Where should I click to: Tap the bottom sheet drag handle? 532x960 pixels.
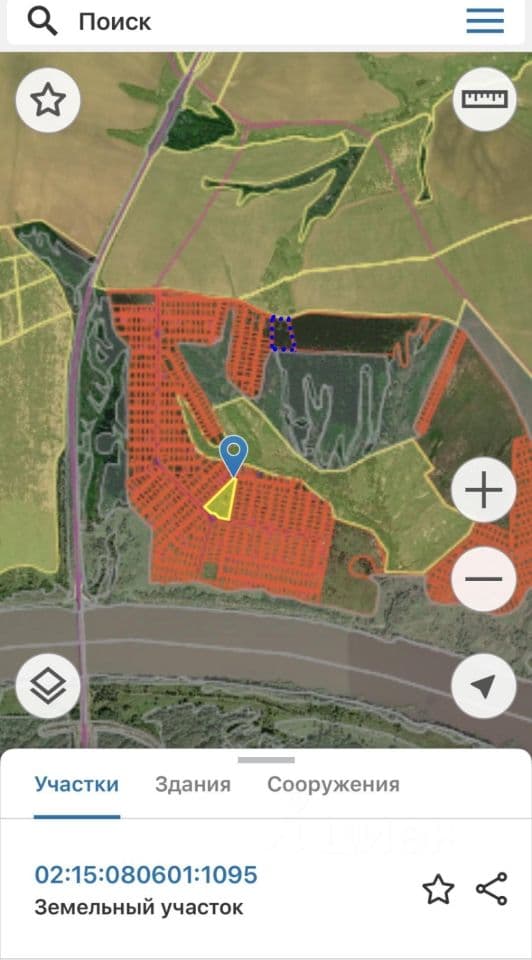[266, 760]
